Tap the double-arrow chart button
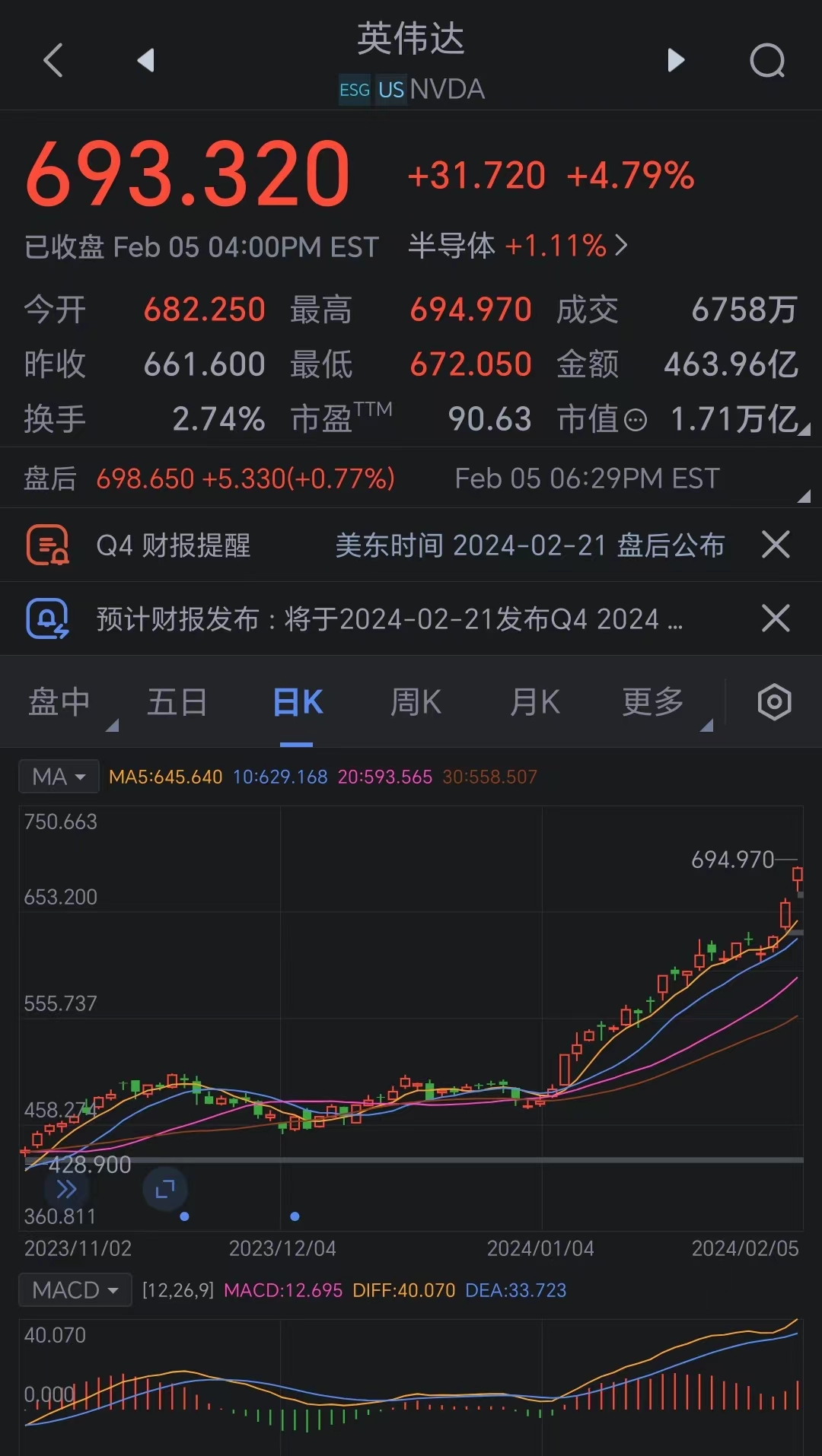This screenshot has height=1456, width=822. tap(67, 1189)
